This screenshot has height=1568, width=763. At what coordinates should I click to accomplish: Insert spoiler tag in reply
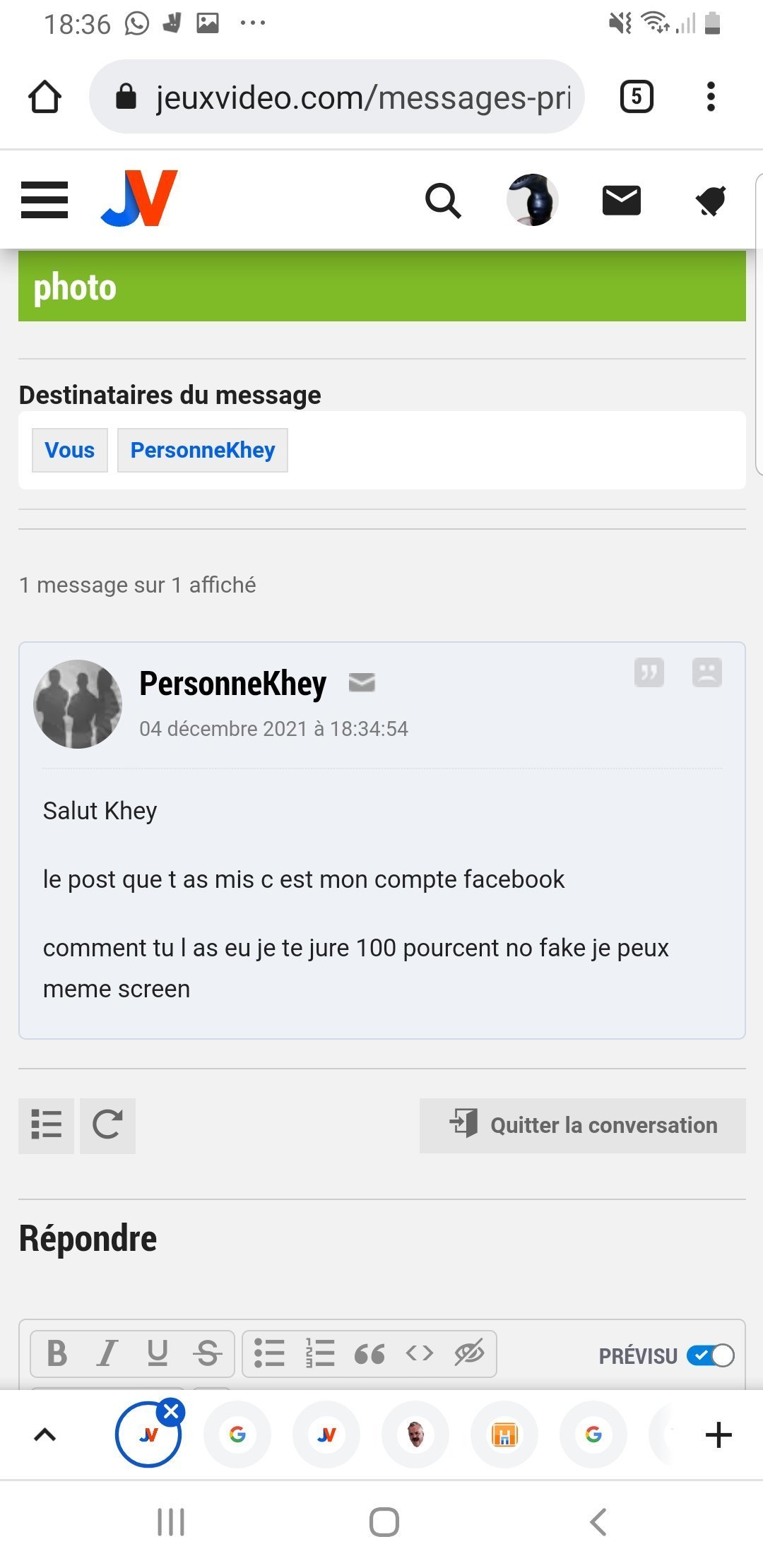pyautogui.click(x=470, y=1353)
